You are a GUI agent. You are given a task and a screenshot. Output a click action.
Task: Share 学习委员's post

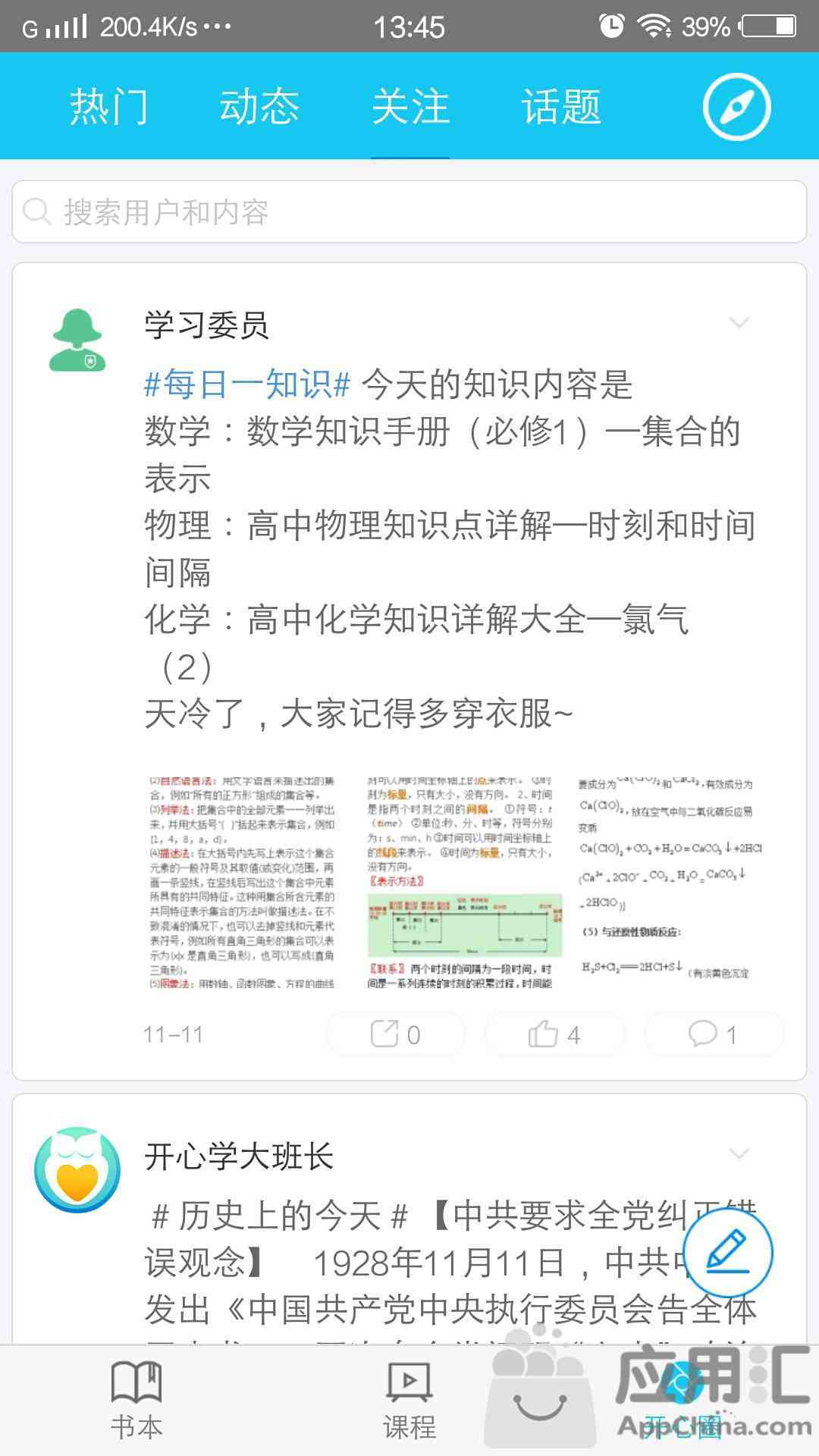click(395, 1034)
